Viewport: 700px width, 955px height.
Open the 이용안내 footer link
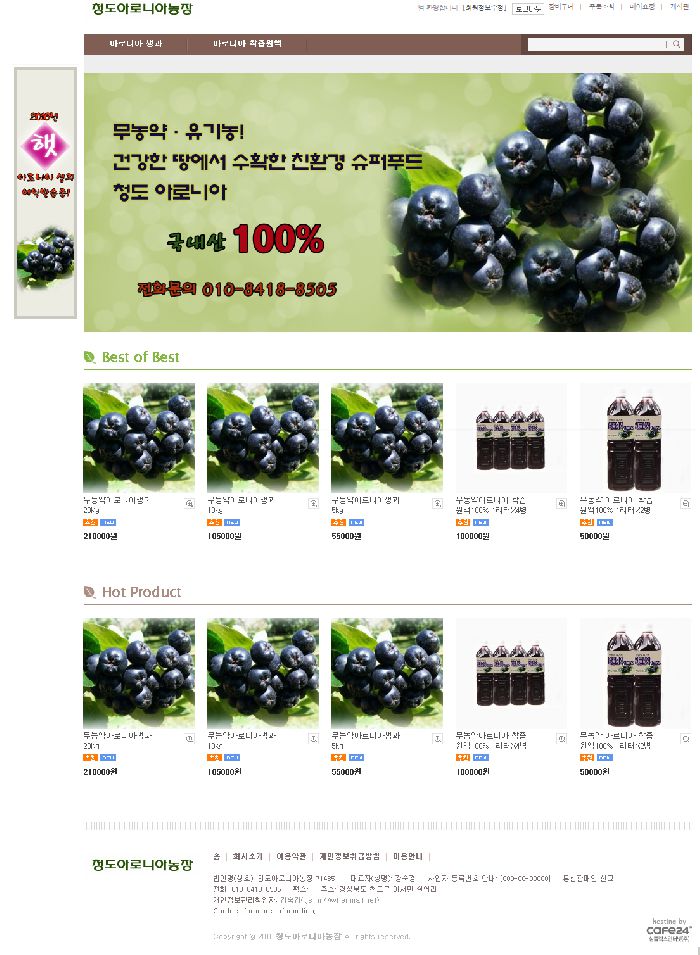click(408, 857)
